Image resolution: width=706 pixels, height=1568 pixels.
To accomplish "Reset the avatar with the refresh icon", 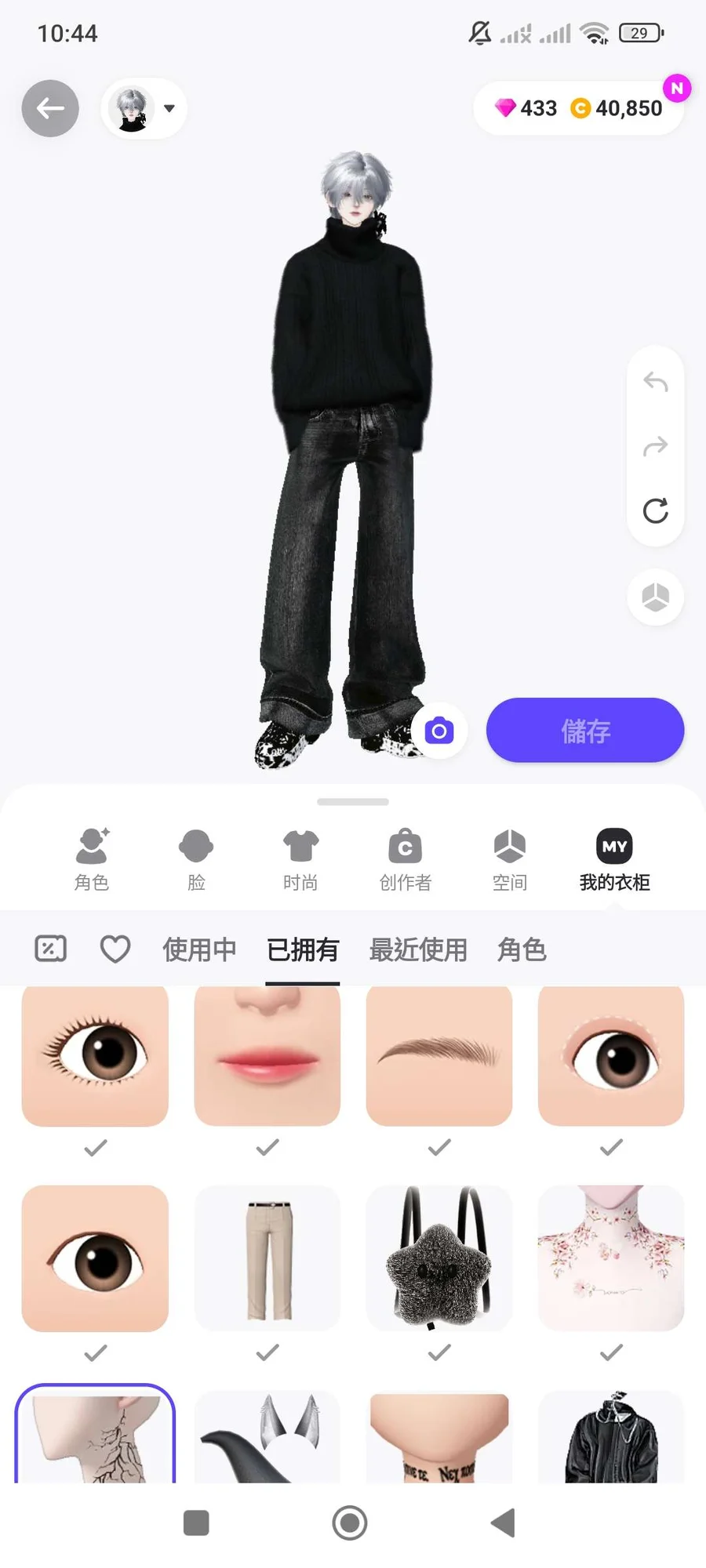I will point(655,510).
